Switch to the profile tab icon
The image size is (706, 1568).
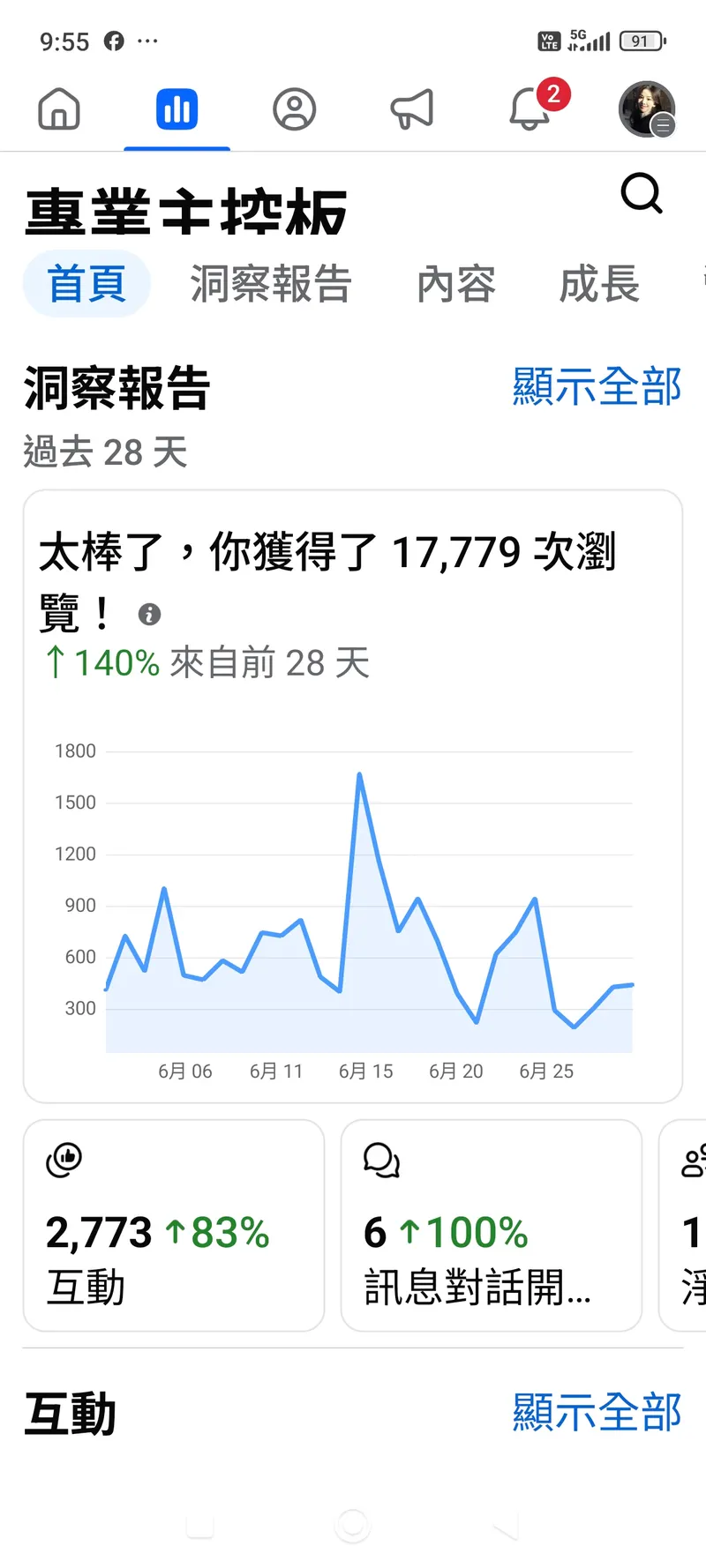(x=294, y=110)
